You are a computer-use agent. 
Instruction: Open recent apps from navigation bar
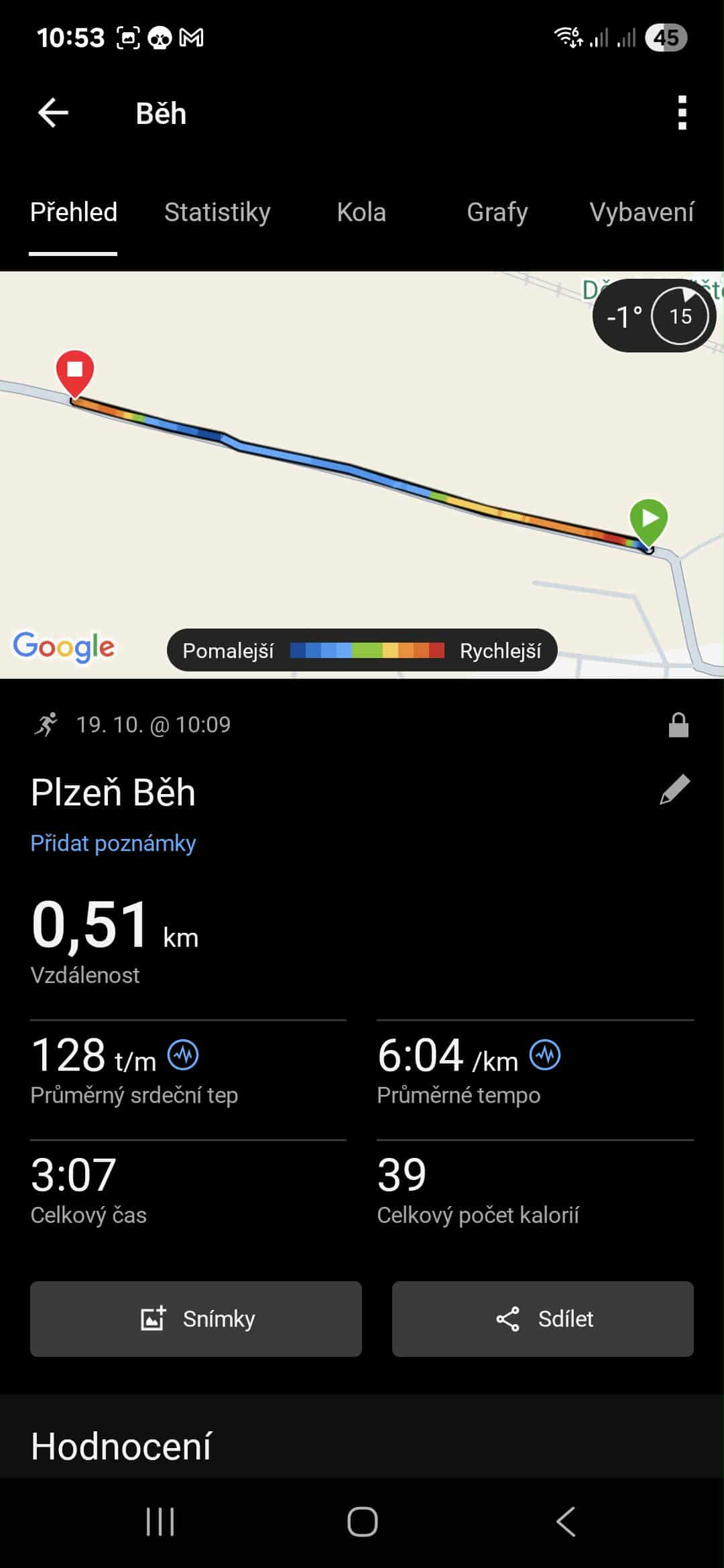(x=160, y=1521)
